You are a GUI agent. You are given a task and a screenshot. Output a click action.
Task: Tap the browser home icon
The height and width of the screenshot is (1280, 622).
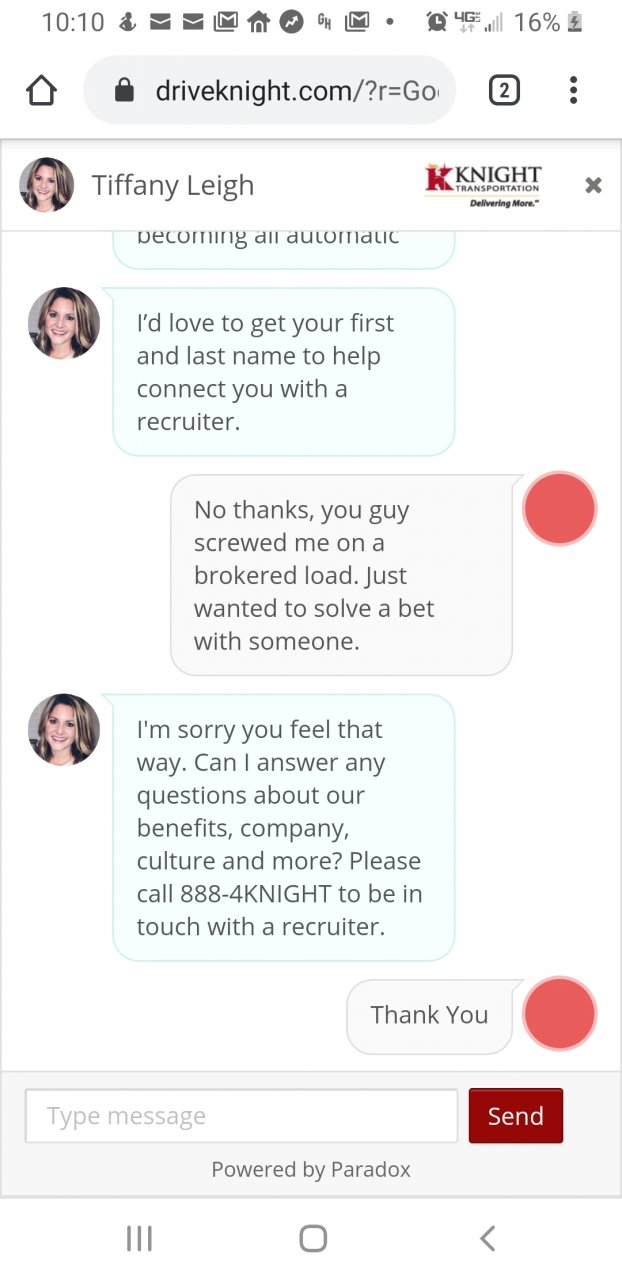tap(41, 91)
